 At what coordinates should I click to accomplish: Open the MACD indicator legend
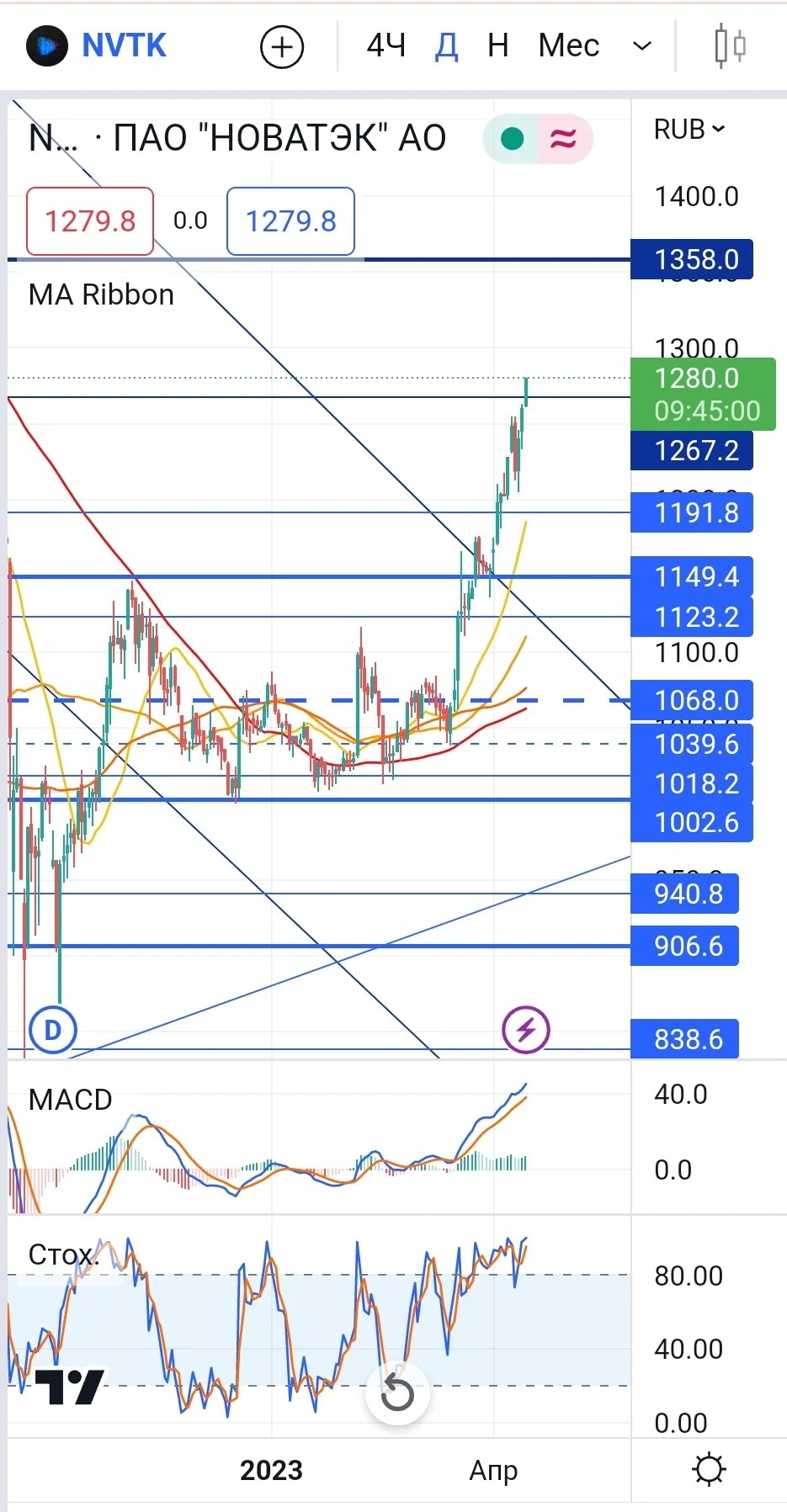(70, 1100)
